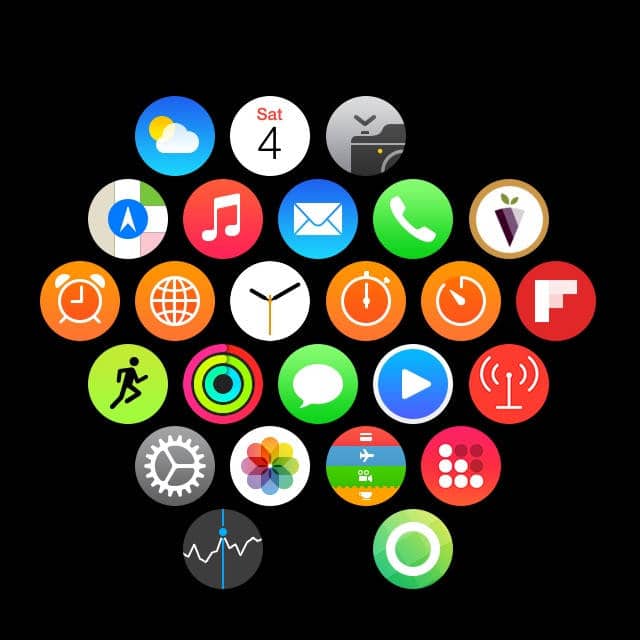Launch the World Clock globe app
Screen dimensions: 640x640
[175, 301]
